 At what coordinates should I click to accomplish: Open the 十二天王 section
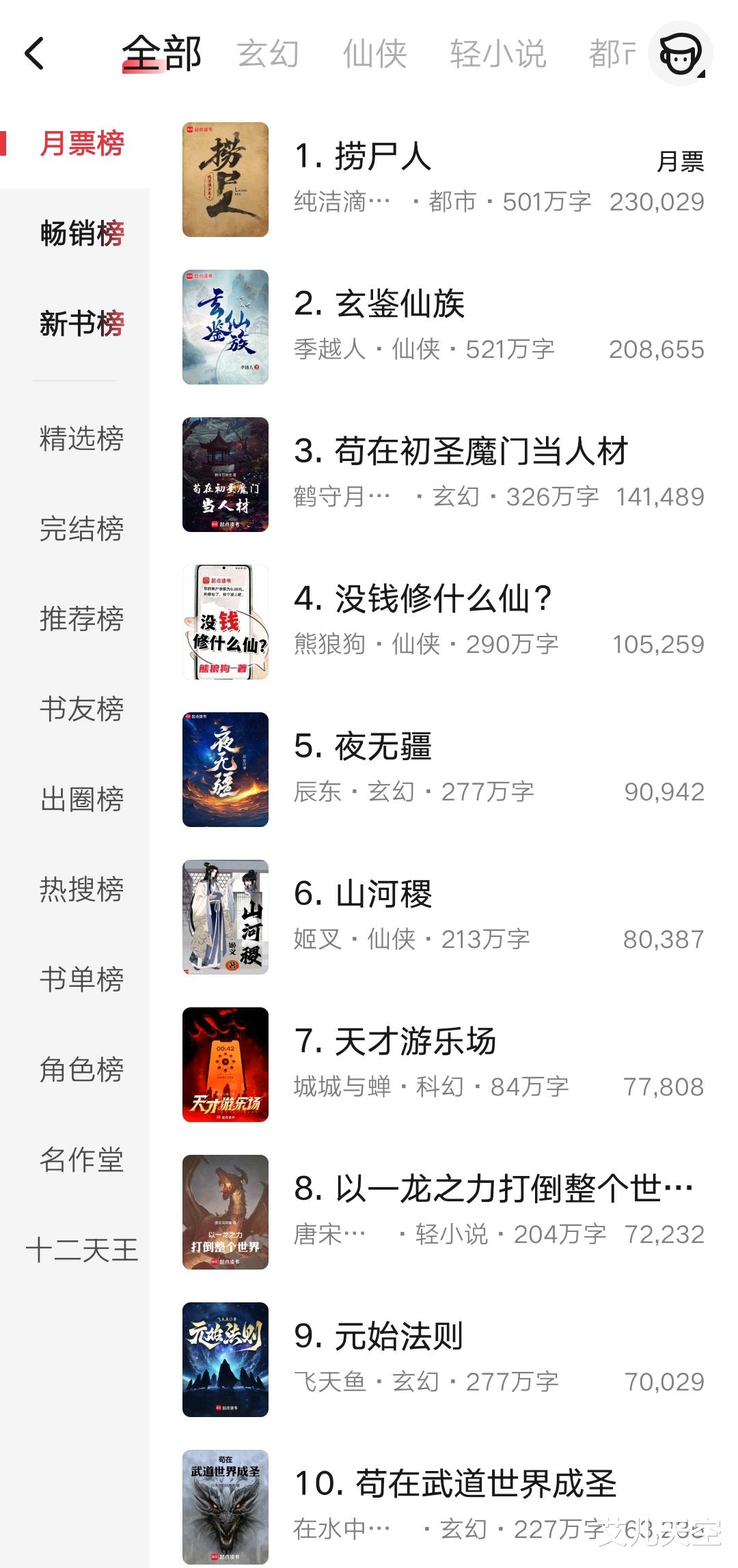tap(82, 1250)
